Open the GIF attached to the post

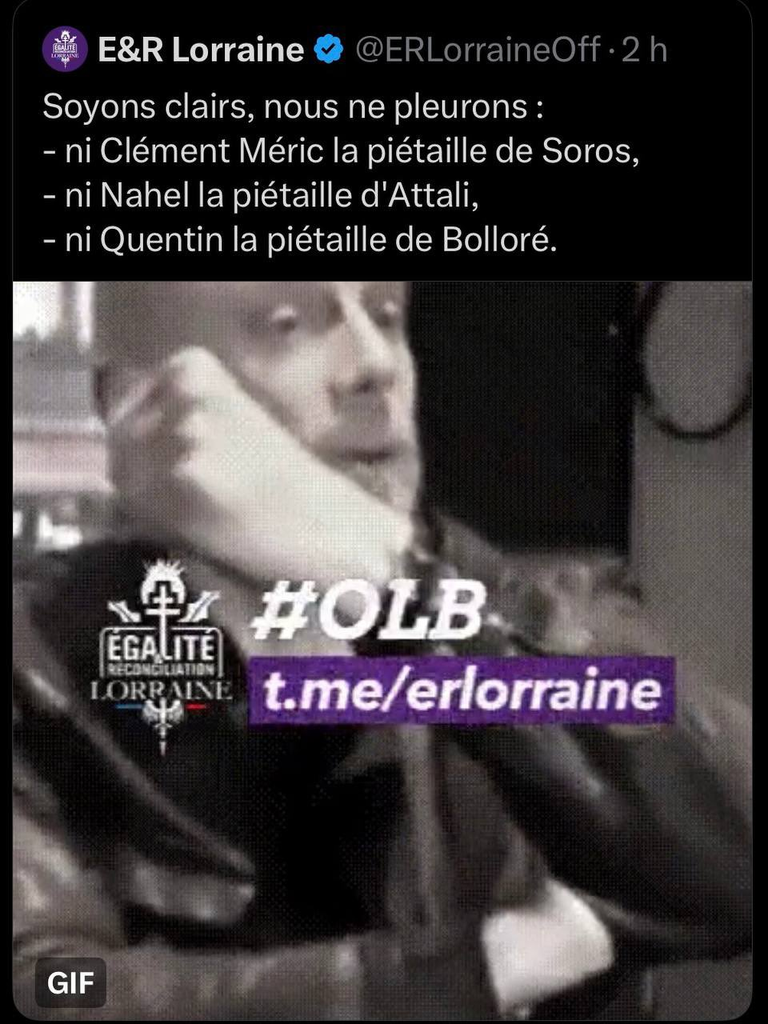(383, 650)
